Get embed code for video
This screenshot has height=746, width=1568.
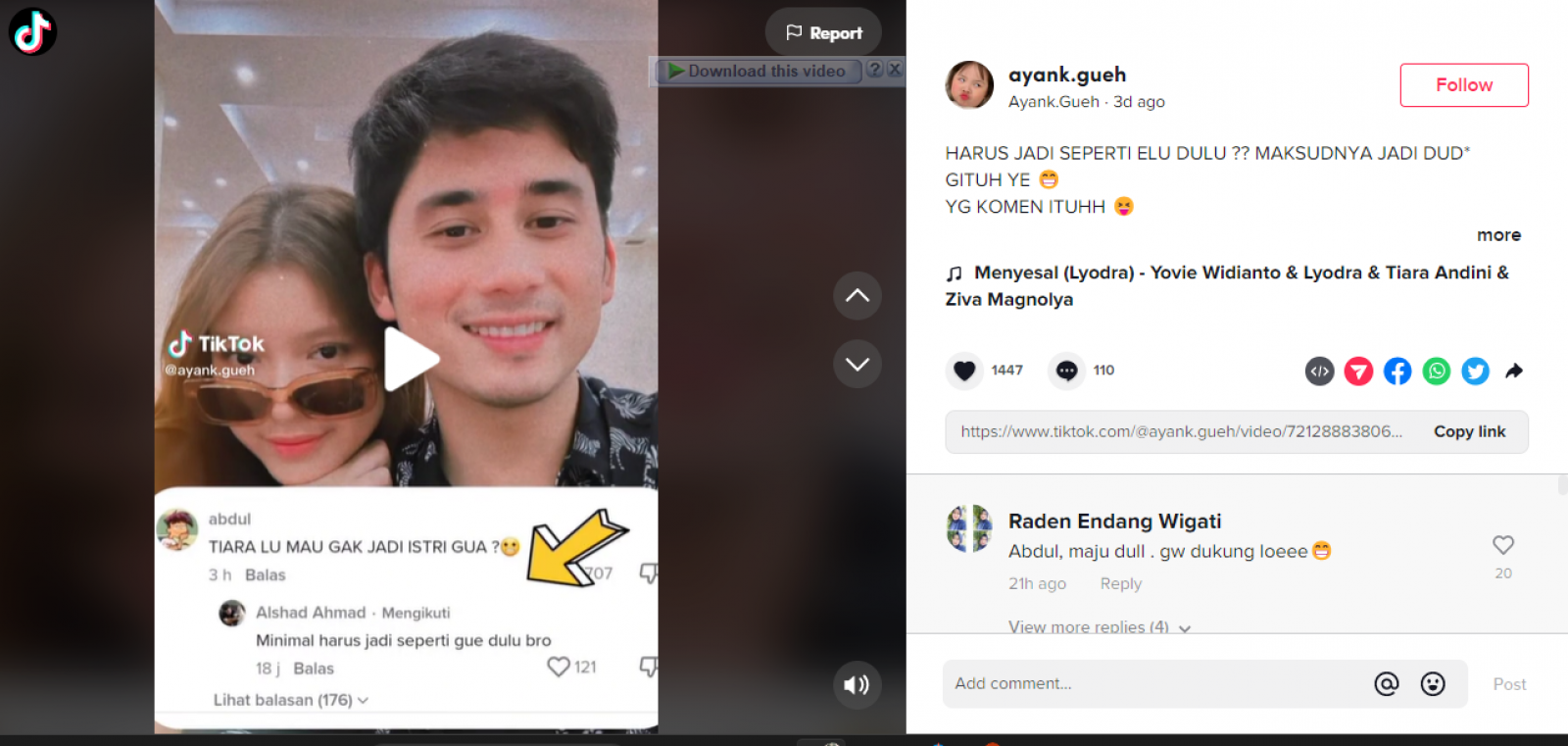tap(1319, 371)
